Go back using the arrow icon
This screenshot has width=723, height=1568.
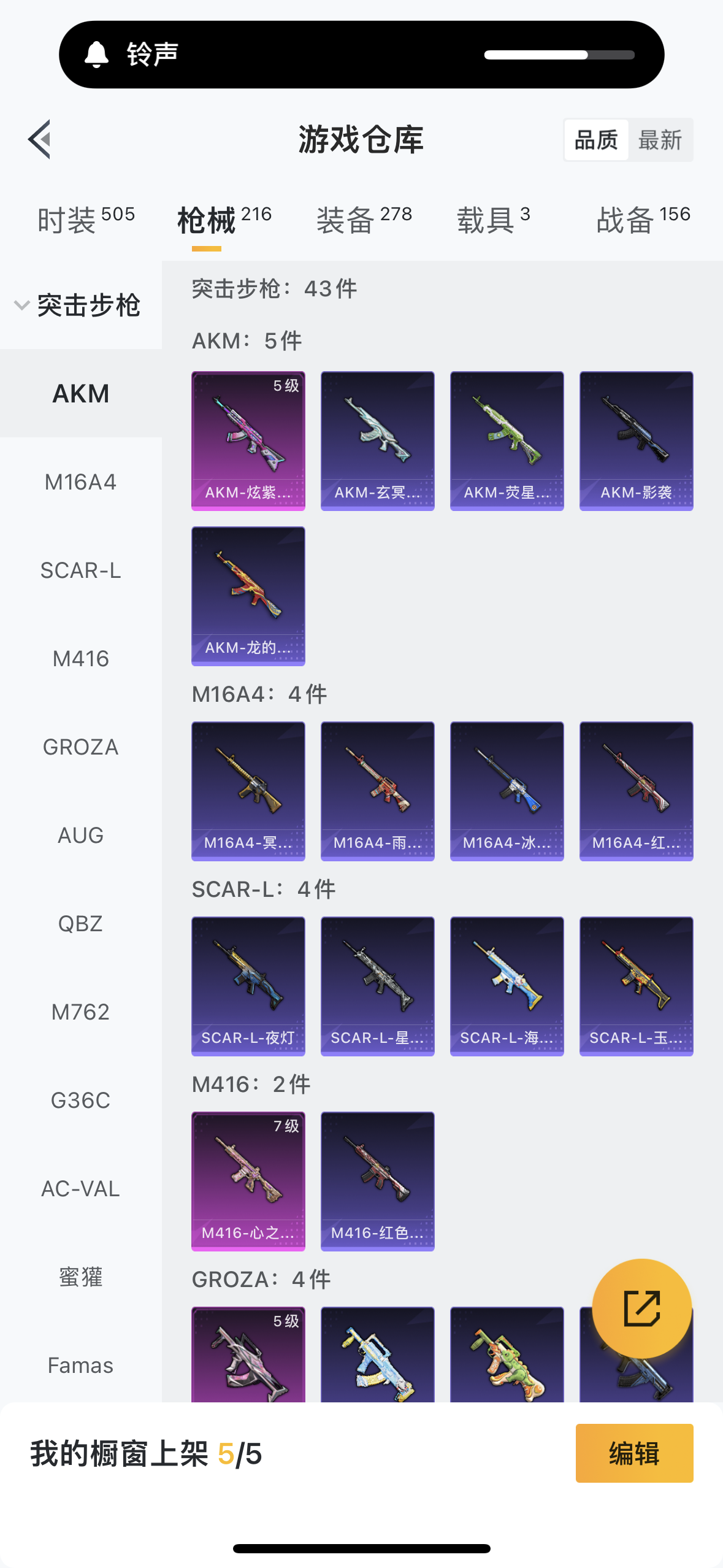(39, 139)
